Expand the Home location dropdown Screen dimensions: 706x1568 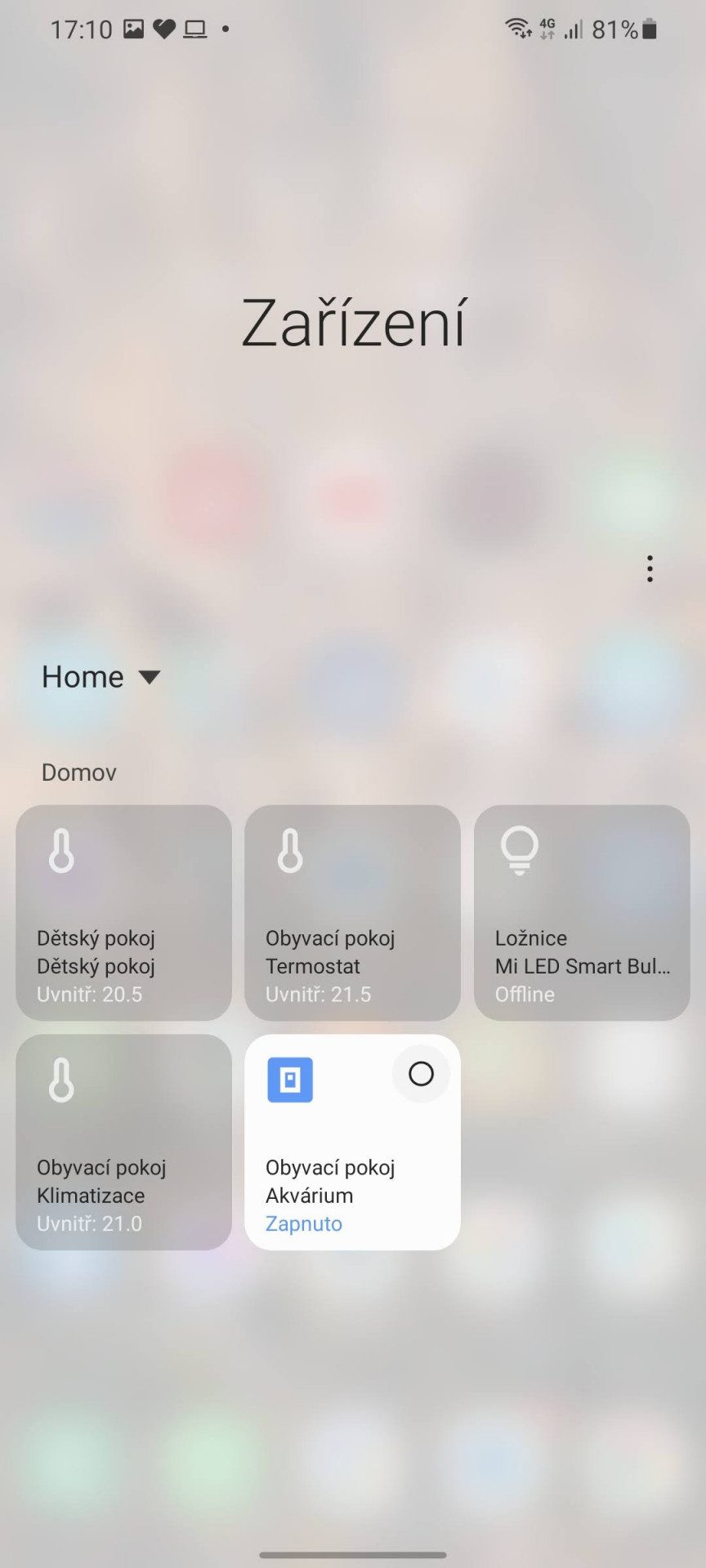[101, 677]
